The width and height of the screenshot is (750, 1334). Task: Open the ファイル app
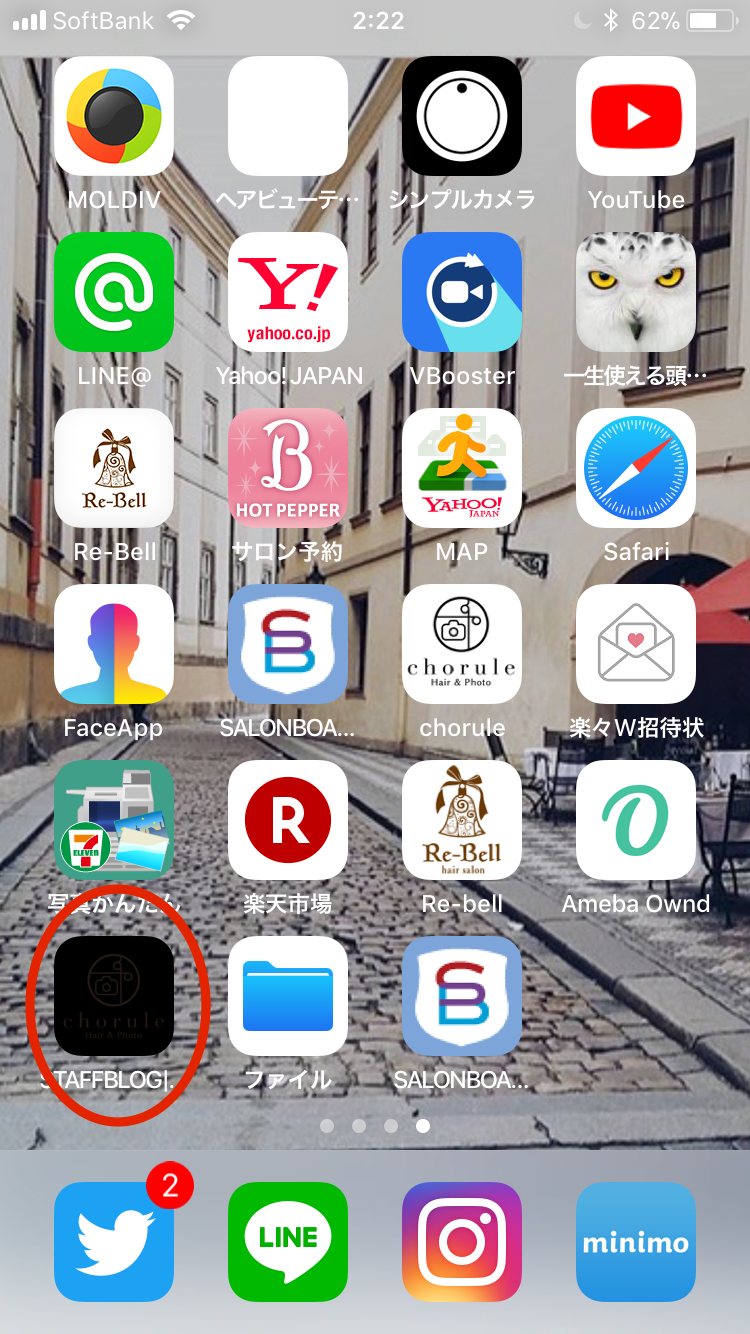288,997
